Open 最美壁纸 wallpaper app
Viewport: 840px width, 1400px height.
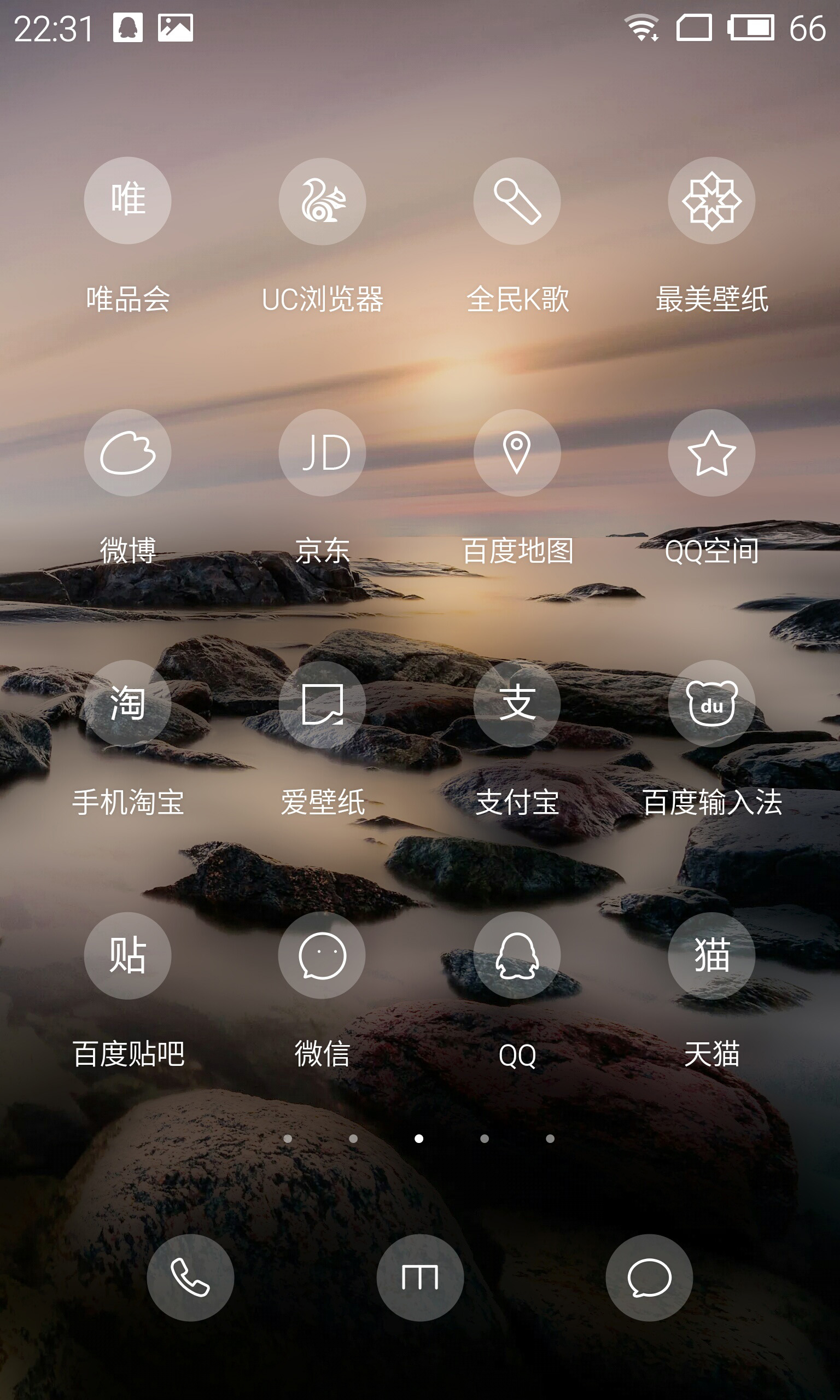pyautogui.click(x=711, y=200)
